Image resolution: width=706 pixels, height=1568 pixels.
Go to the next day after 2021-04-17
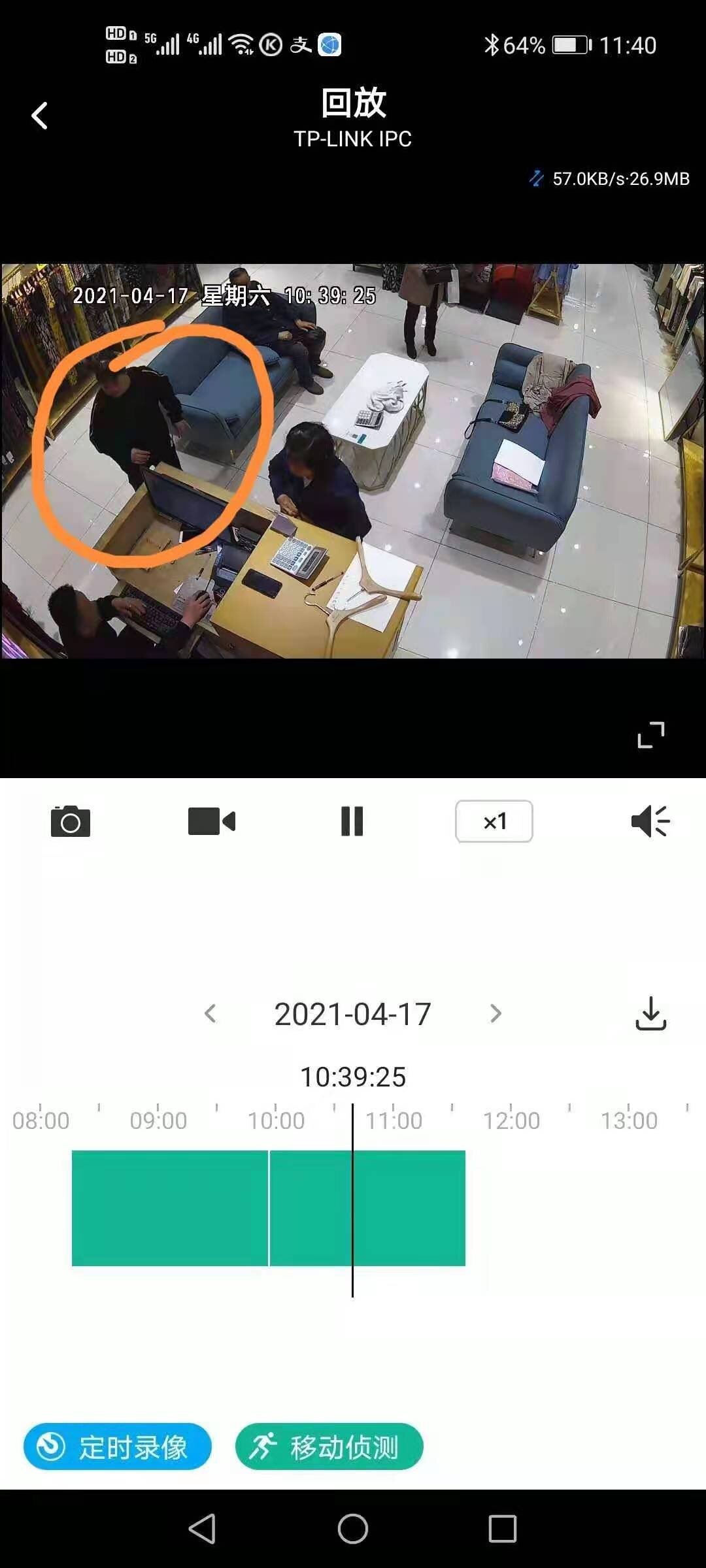coord(496,1013)
